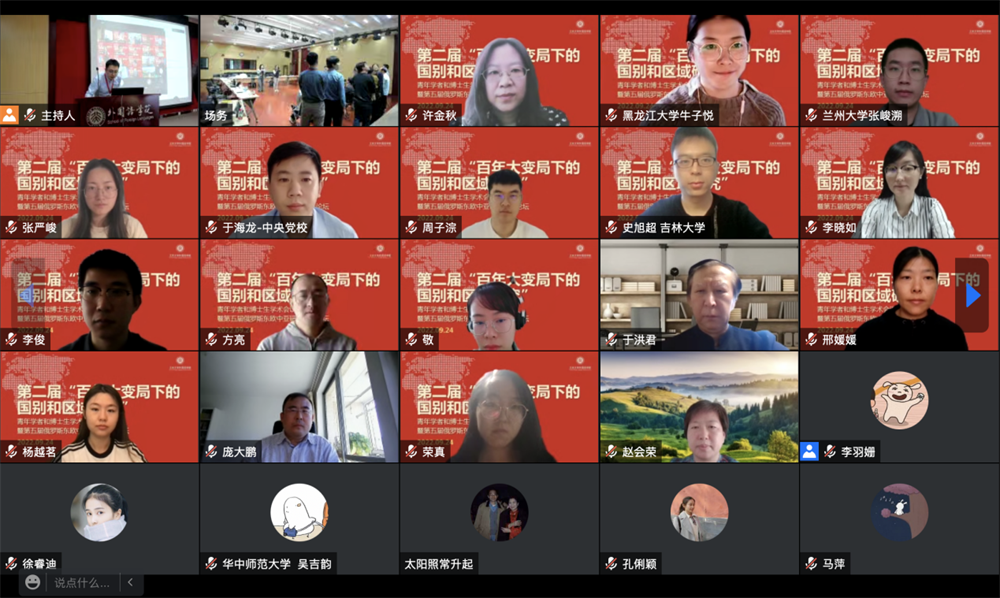
Task: Tap the '说点什么...' chat input
Action: coord(82,582)
